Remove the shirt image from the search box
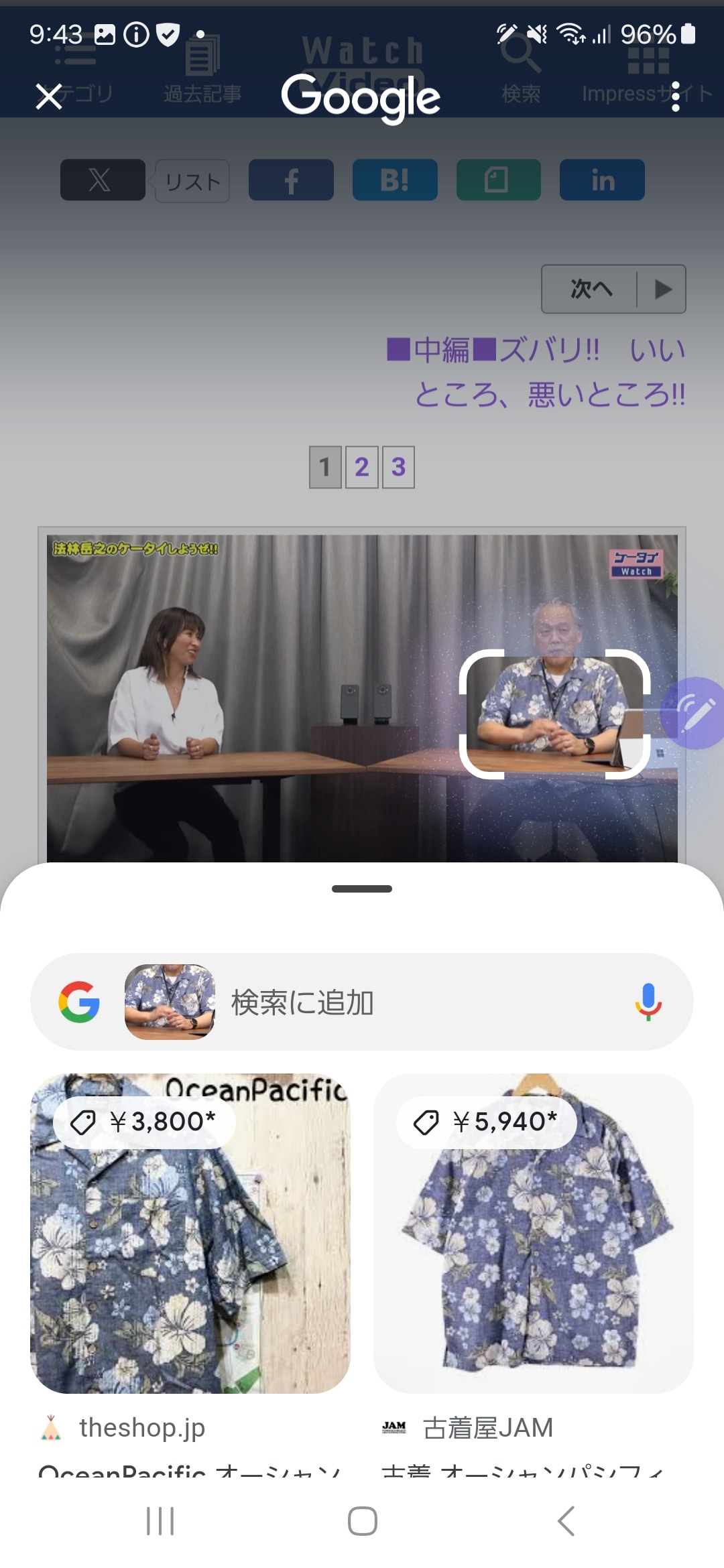 pos(170,1002)
